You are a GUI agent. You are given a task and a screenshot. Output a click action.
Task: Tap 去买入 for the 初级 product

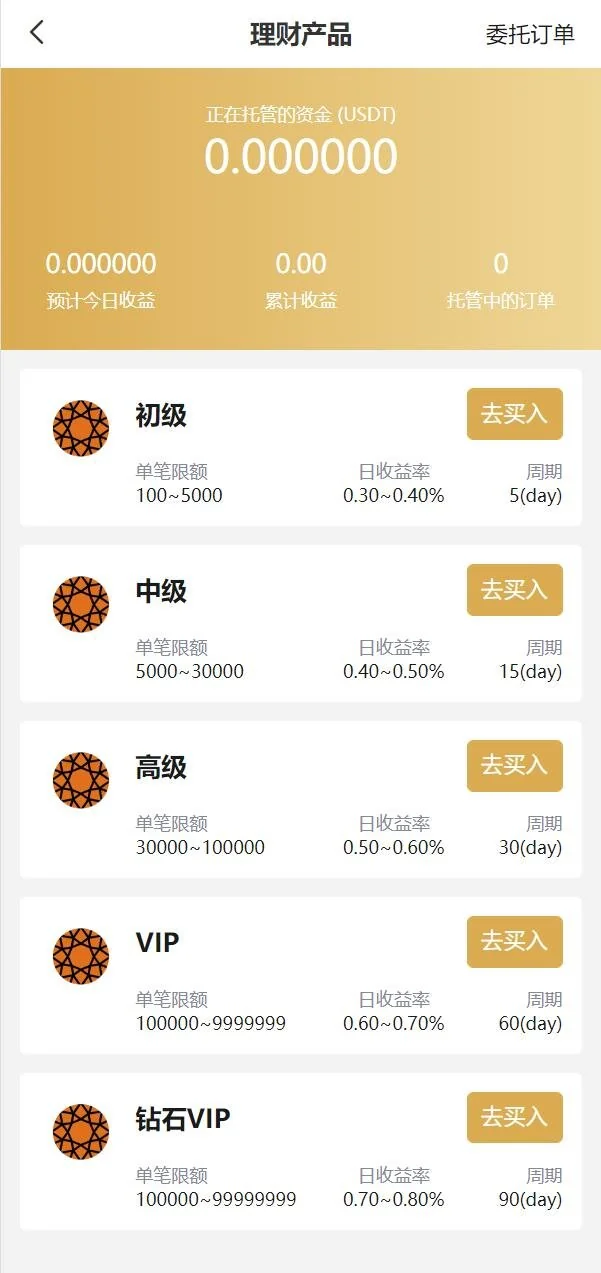(514, 414)
